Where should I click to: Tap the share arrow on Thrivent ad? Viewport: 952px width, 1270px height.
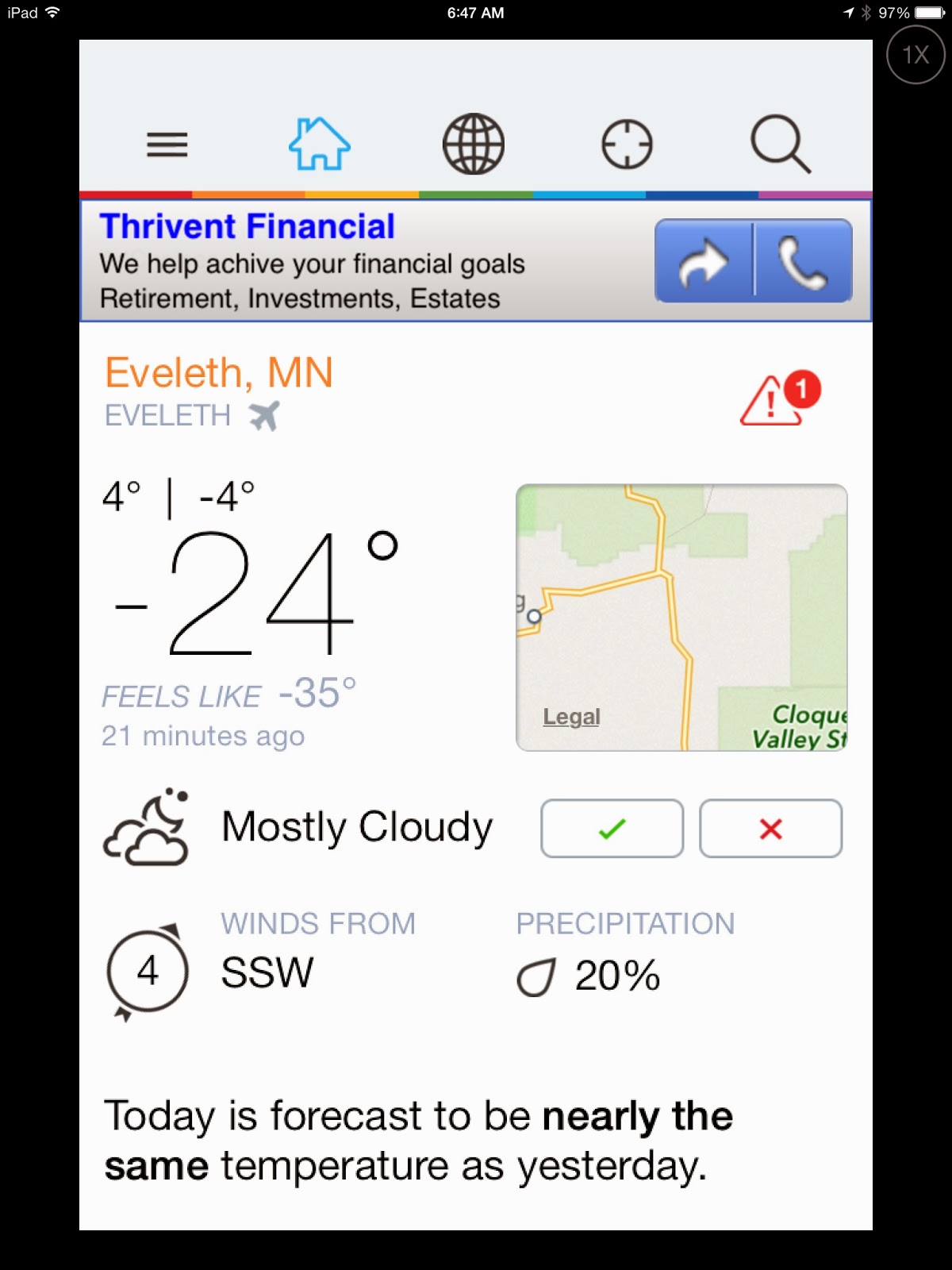704,261
